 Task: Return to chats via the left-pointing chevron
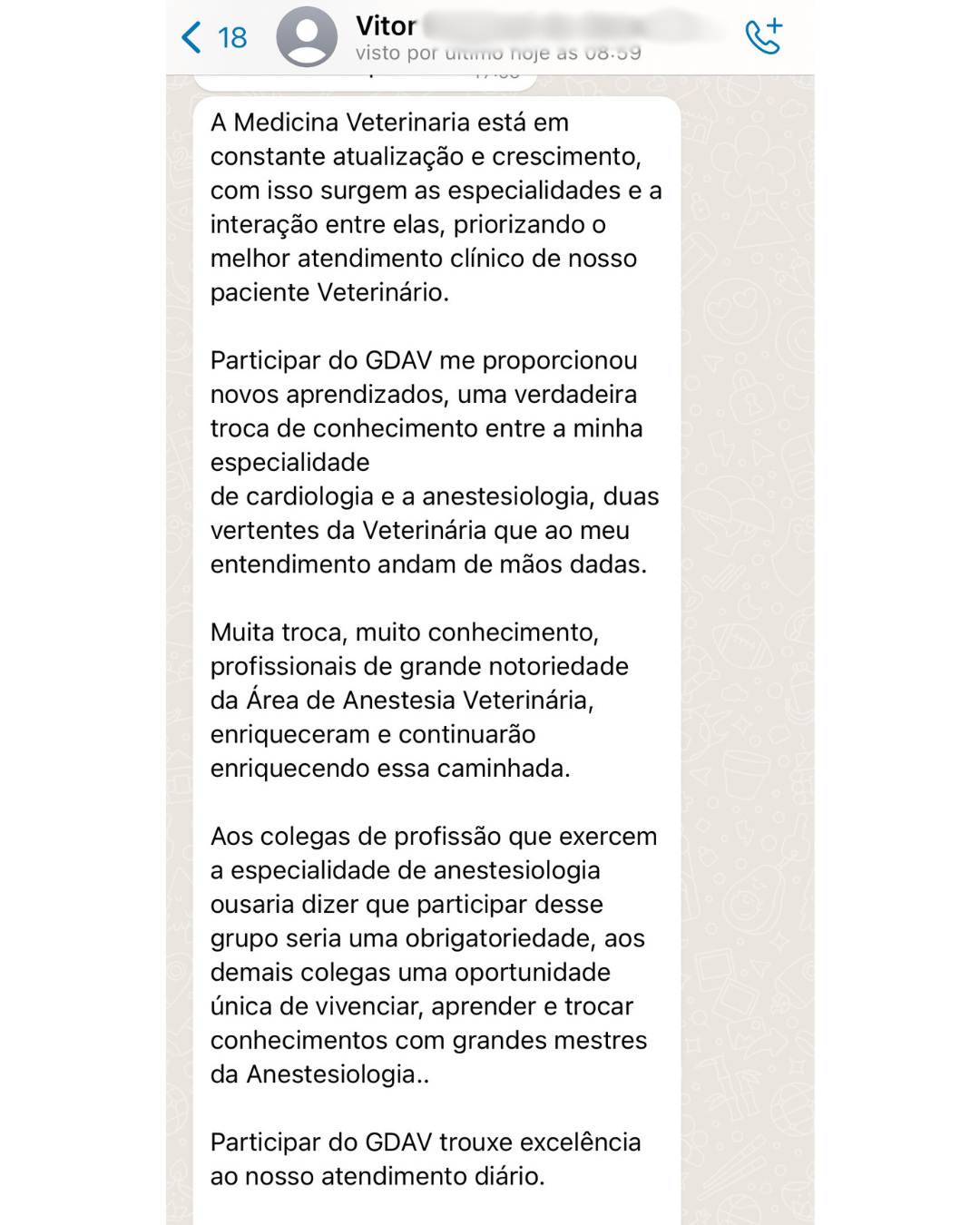pos(191,38)
